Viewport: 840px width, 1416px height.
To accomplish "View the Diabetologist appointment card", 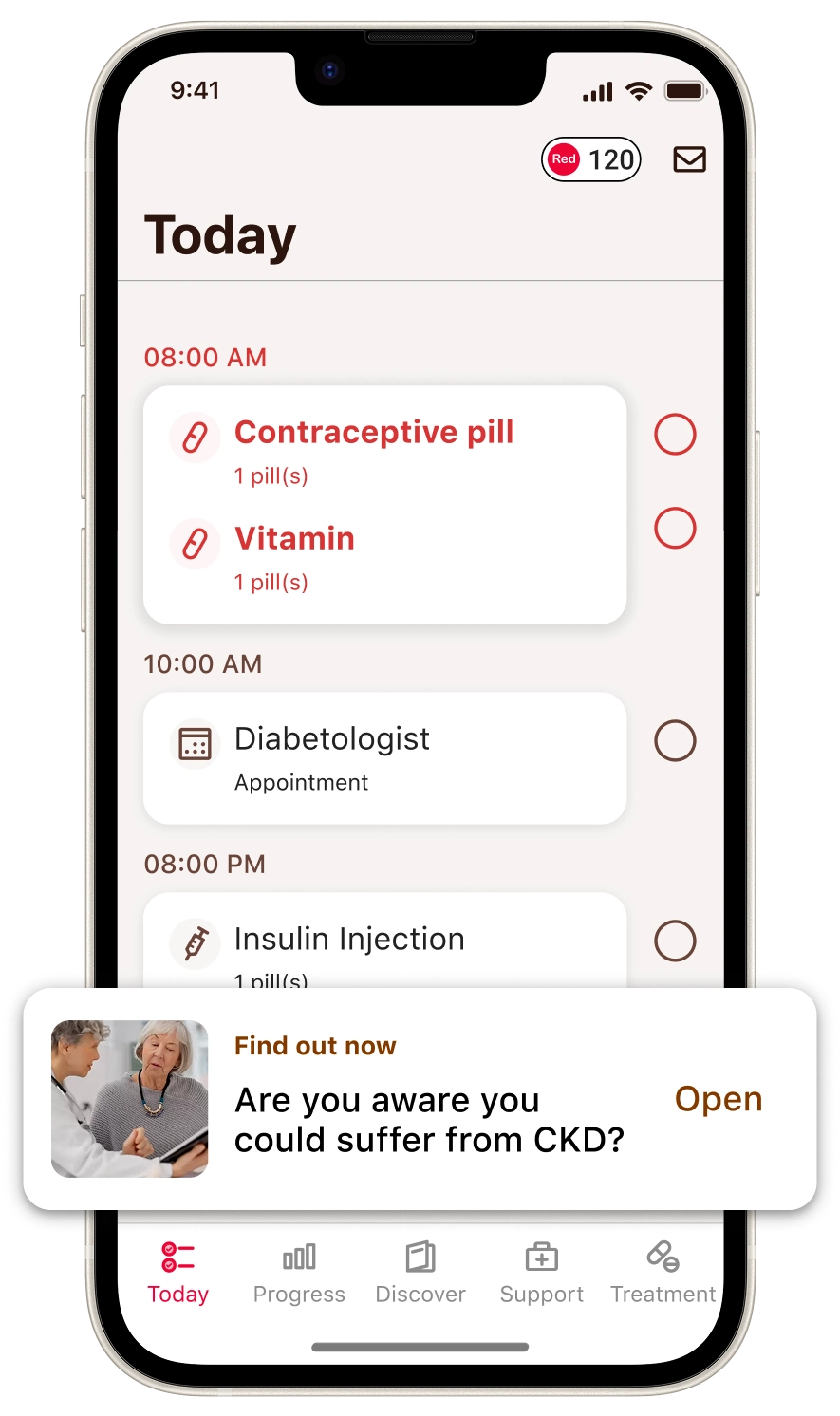I will point(384,758).
